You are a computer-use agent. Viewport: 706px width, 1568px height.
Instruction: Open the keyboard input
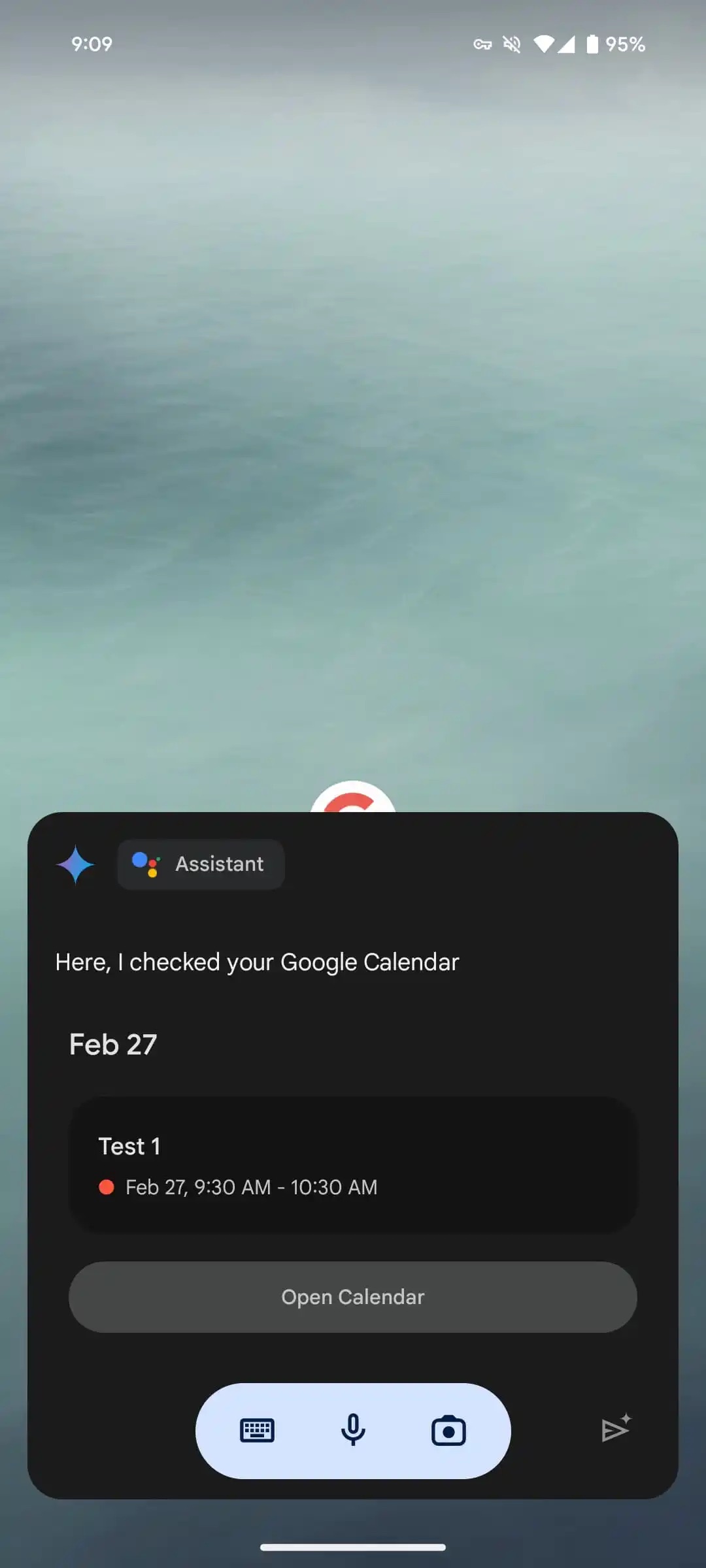point(257,1431)
